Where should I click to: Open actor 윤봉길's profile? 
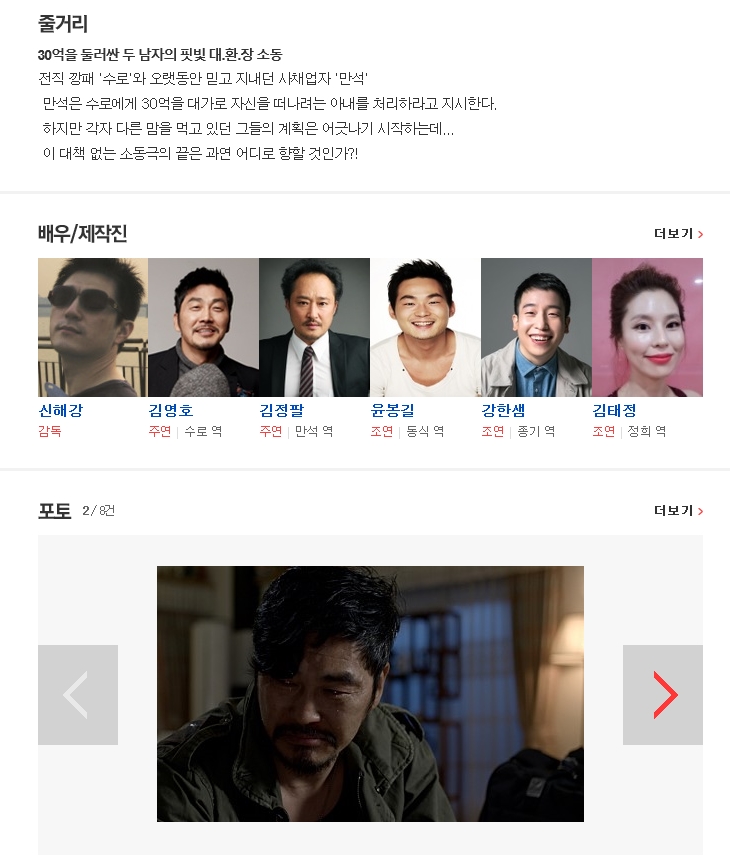tap(392, 410)
